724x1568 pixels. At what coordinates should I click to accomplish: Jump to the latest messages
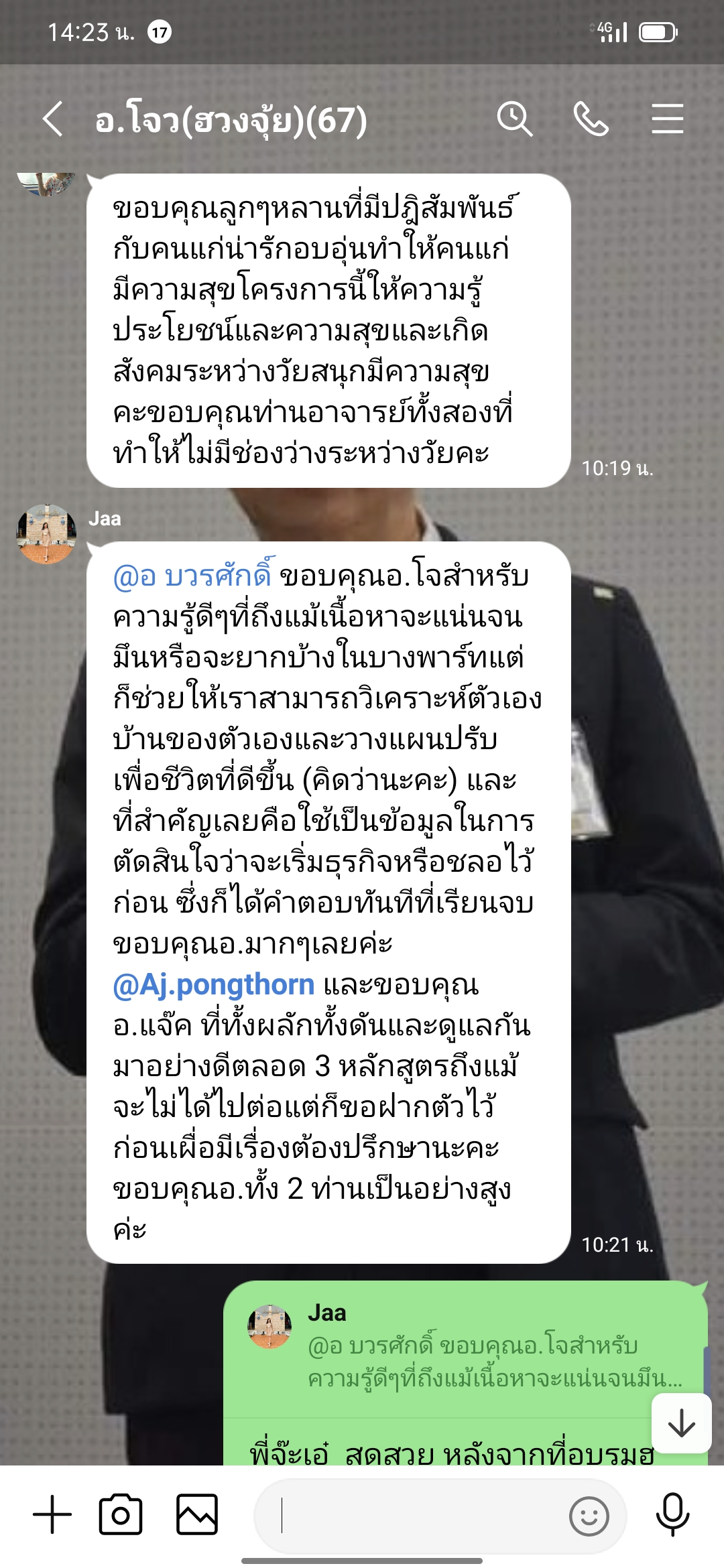point(681,1423)
